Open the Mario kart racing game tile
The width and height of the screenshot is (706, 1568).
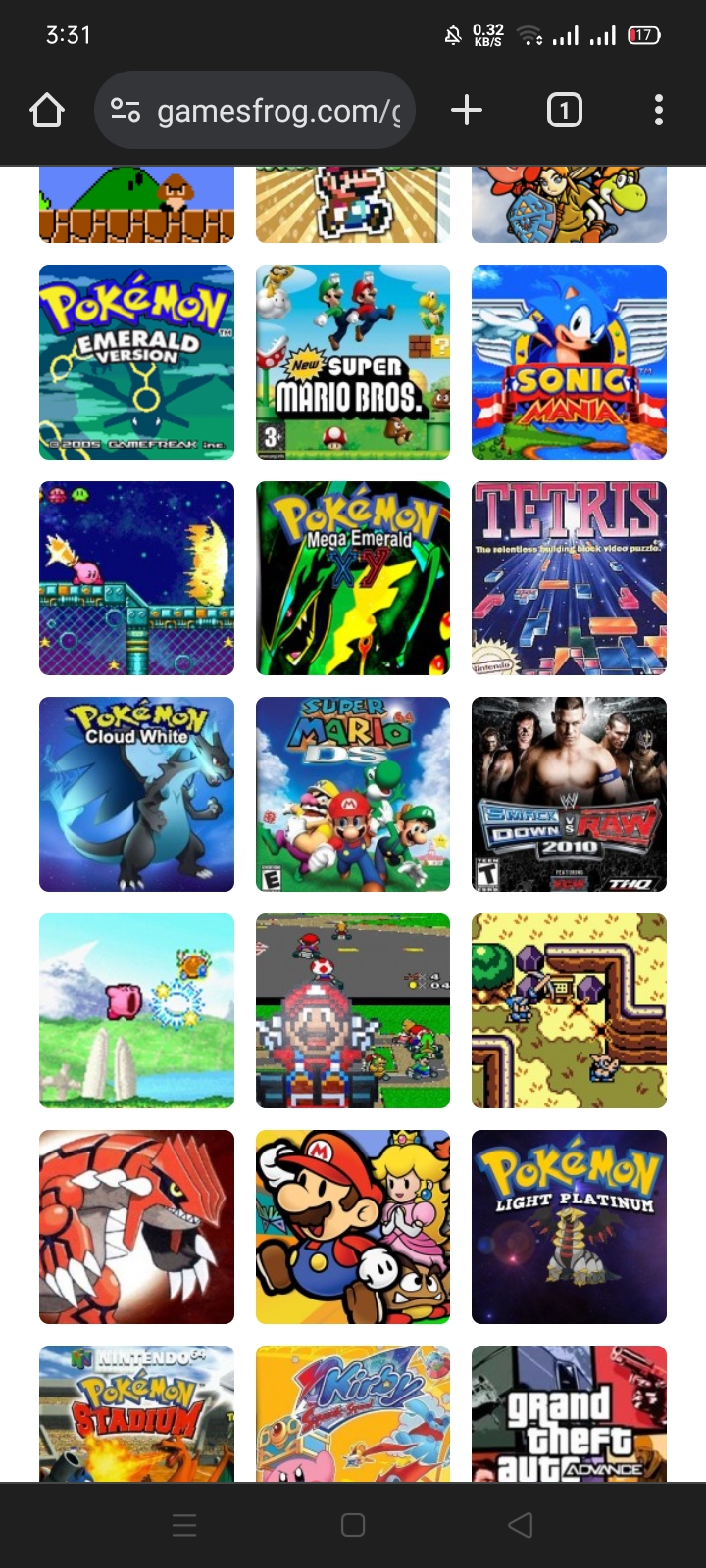[x=353, y=1010]
